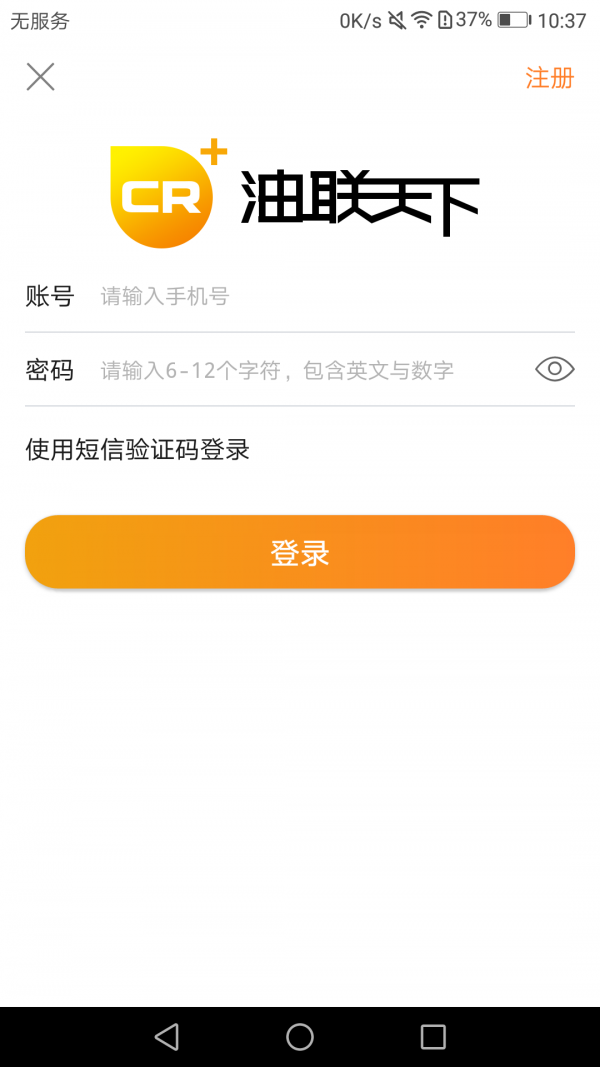Close the login screen with the X

click(40, 77)
